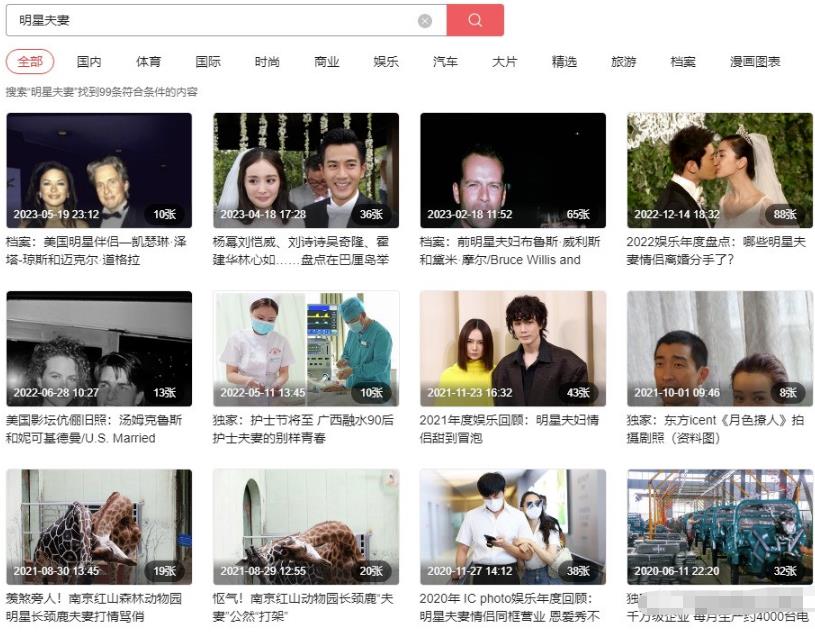Tap the red search magnifier button
This screenshot has width=815, height=632.
(475, 20)
